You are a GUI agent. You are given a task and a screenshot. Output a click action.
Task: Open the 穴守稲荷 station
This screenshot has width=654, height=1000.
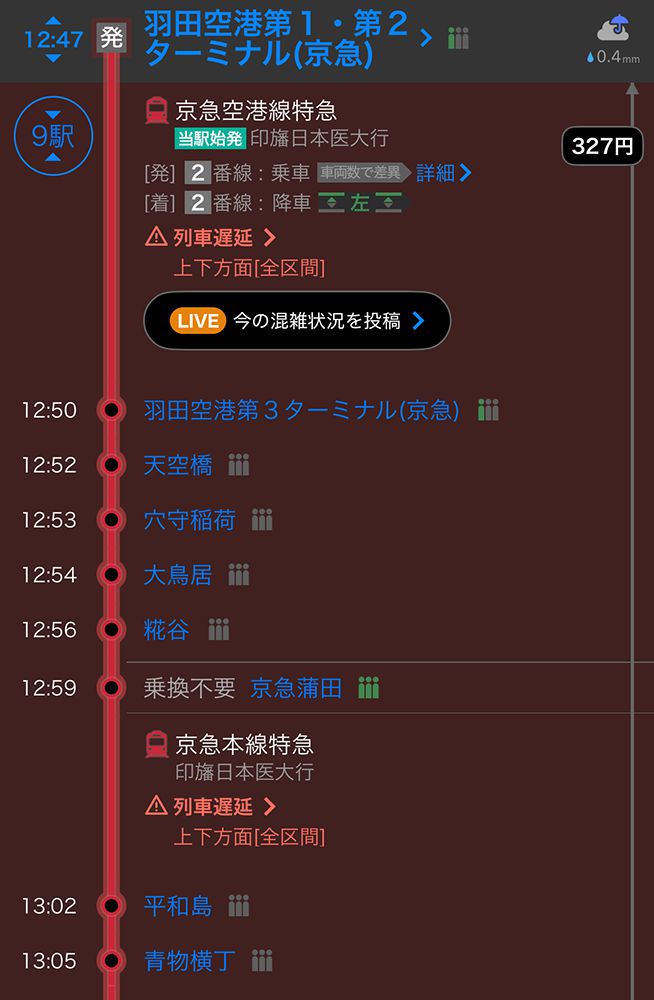(190, 520)
